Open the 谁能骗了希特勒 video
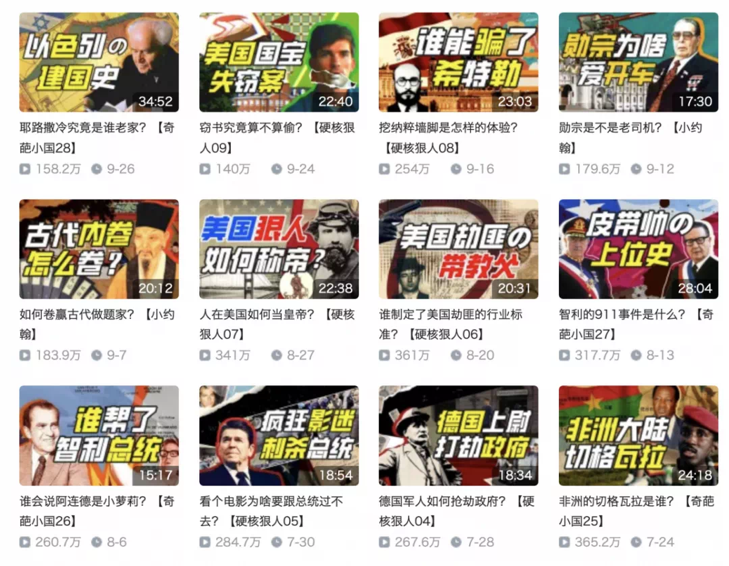The image size is (729, 566). pos(458,62)
